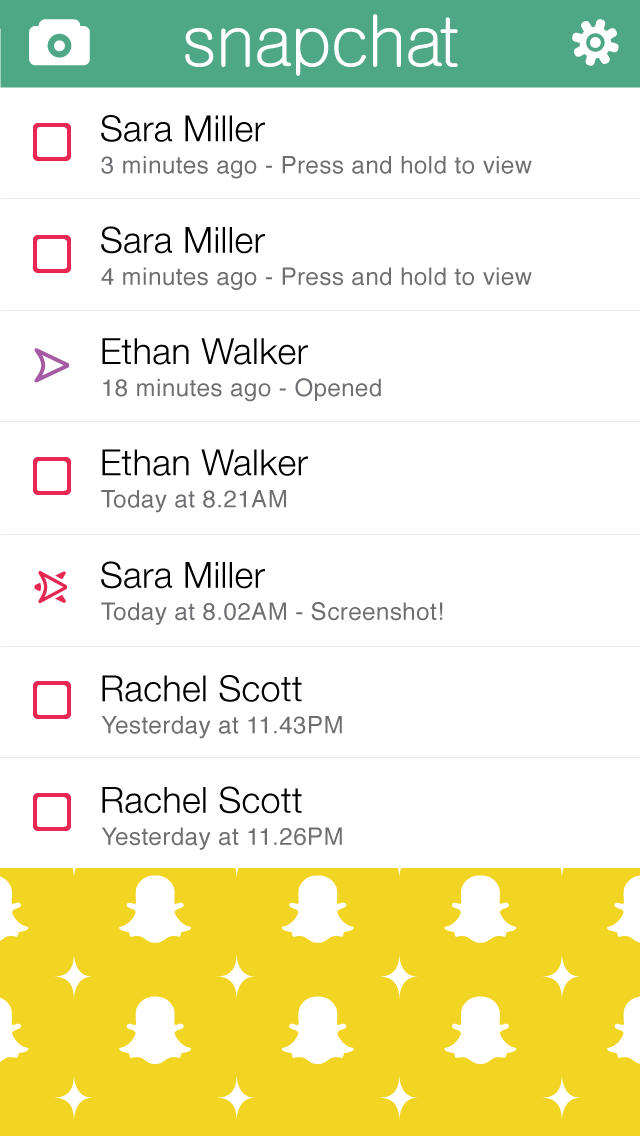Open the camera from the top bar
This screenshot has height=1136, width=640.
(59, 43)
